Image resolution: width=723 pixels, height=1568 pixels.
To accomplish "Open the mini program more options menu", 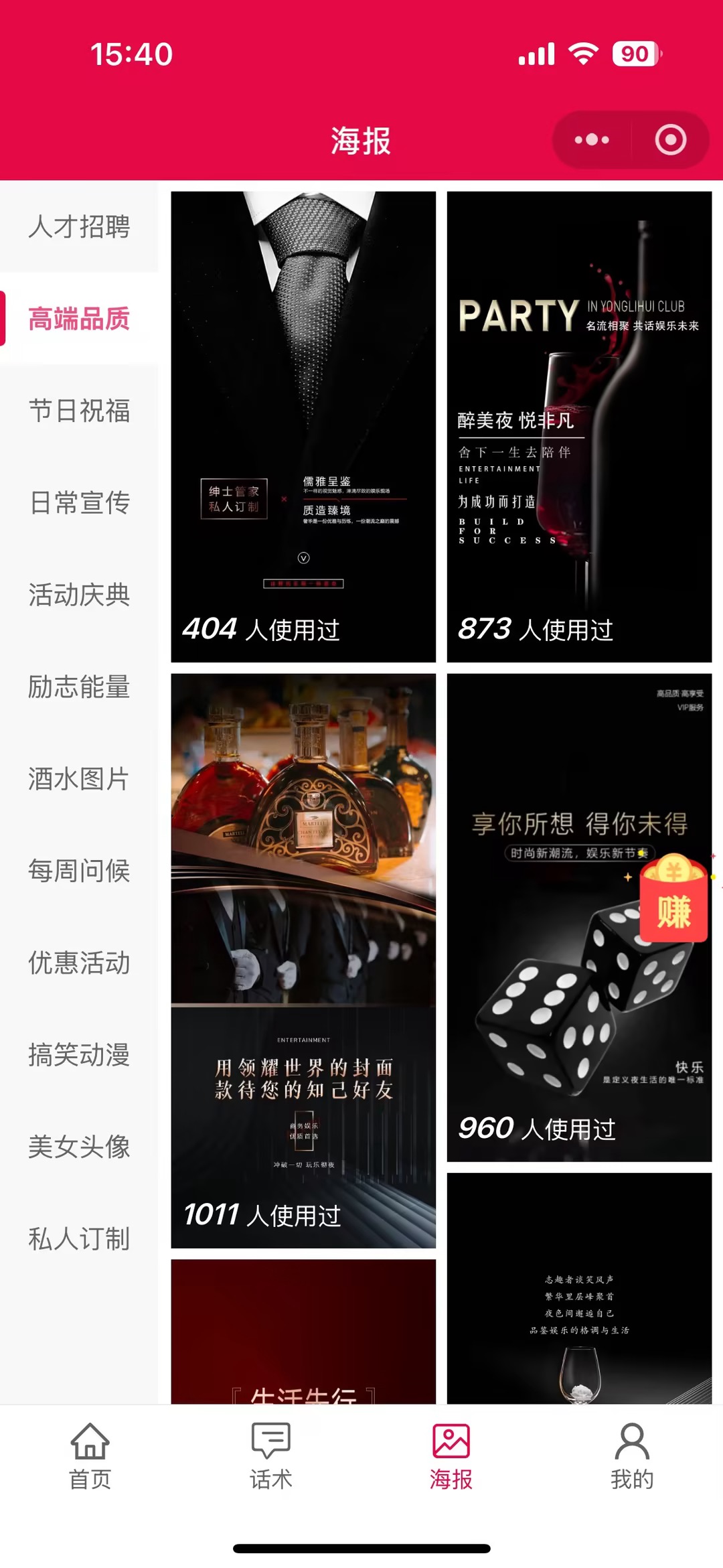I will 592,140.
